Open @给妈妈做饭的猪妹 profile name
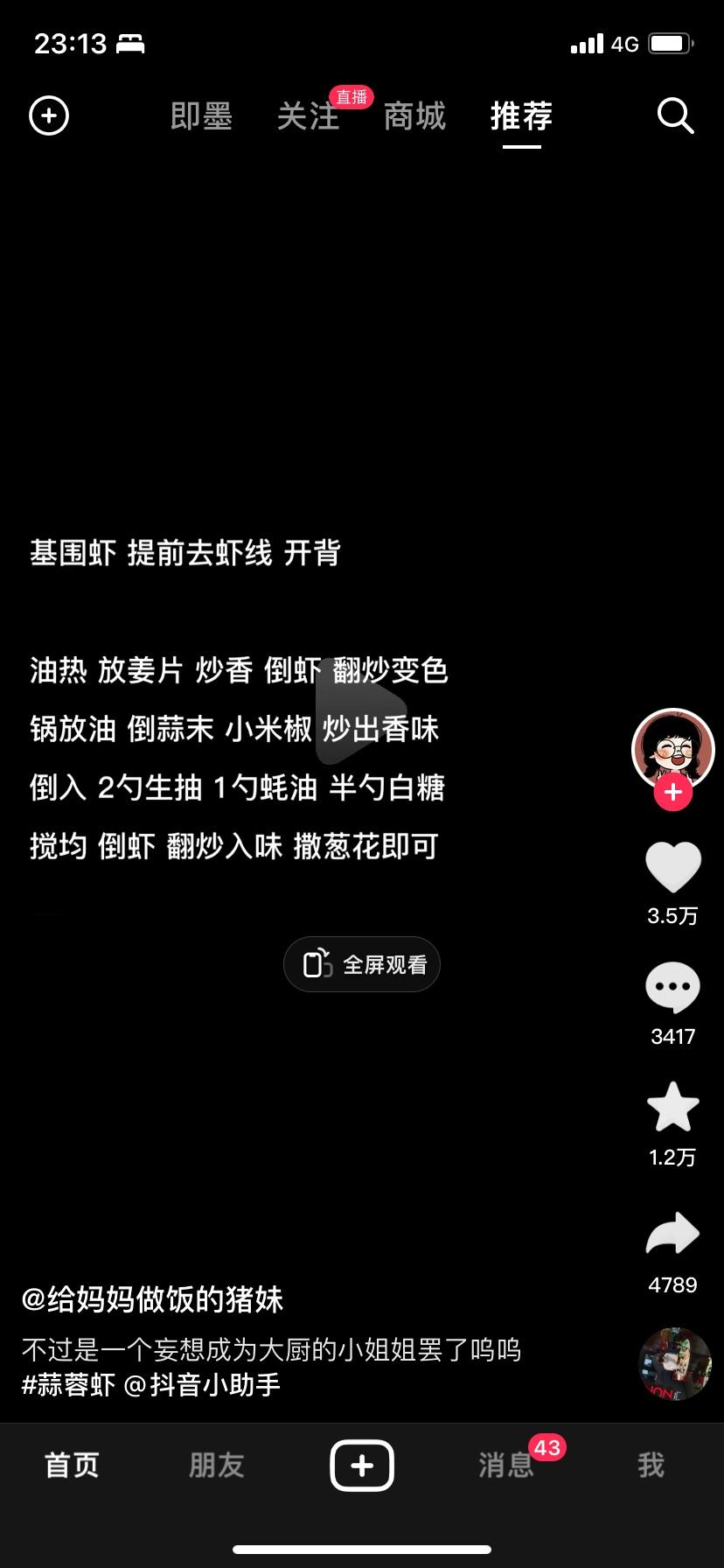Viewport: 724px width, 1568px height. pyautogui.click(x=152, y=1299)
